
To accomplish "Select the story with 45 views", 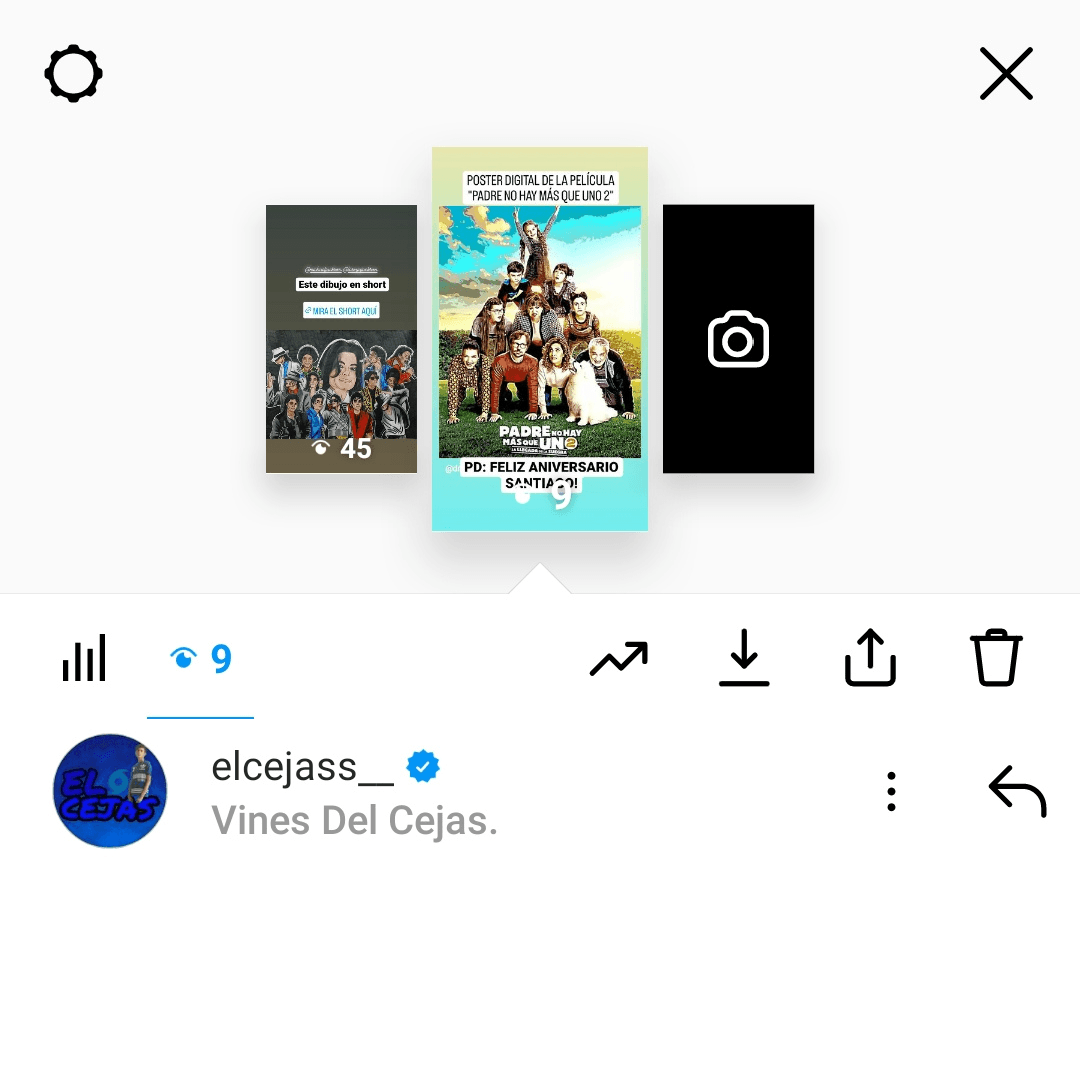I will tap(341, 338).
